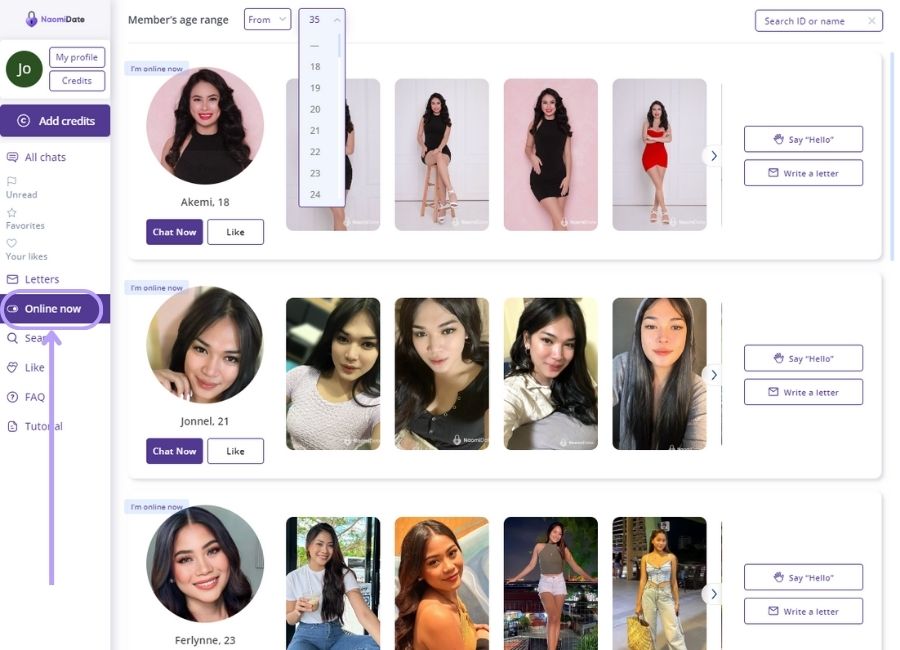
Task: Like Akemi's profile
Action: pos(235,232)
